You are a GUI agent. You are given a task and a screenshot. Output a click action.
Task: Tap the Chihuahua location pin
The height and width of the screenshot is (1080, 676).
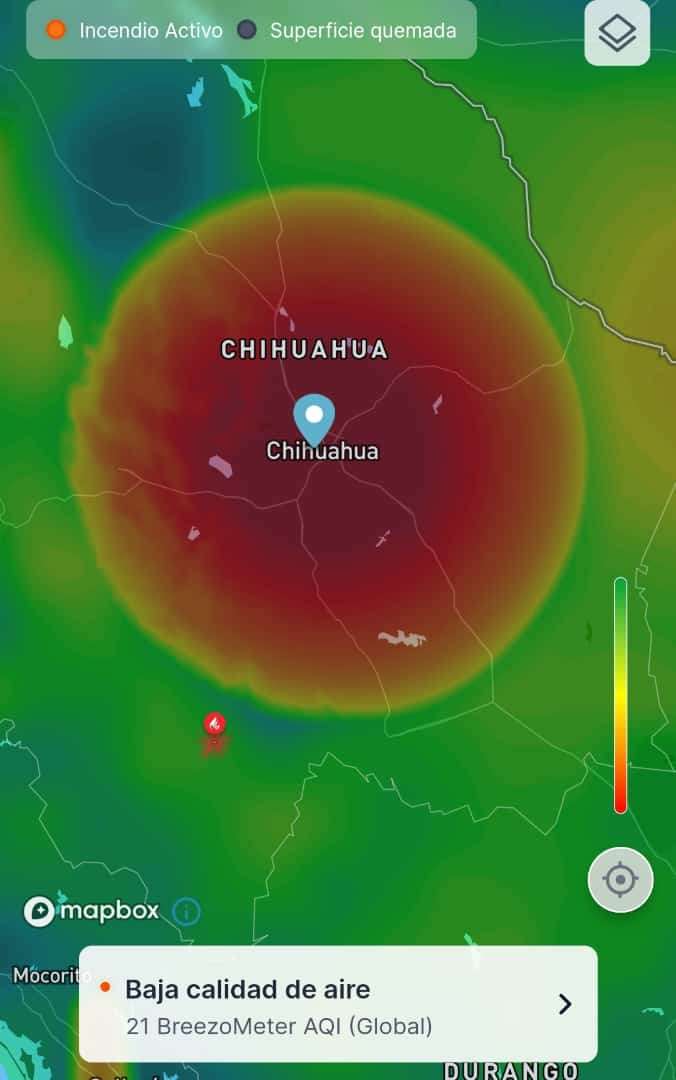[314, 418]
